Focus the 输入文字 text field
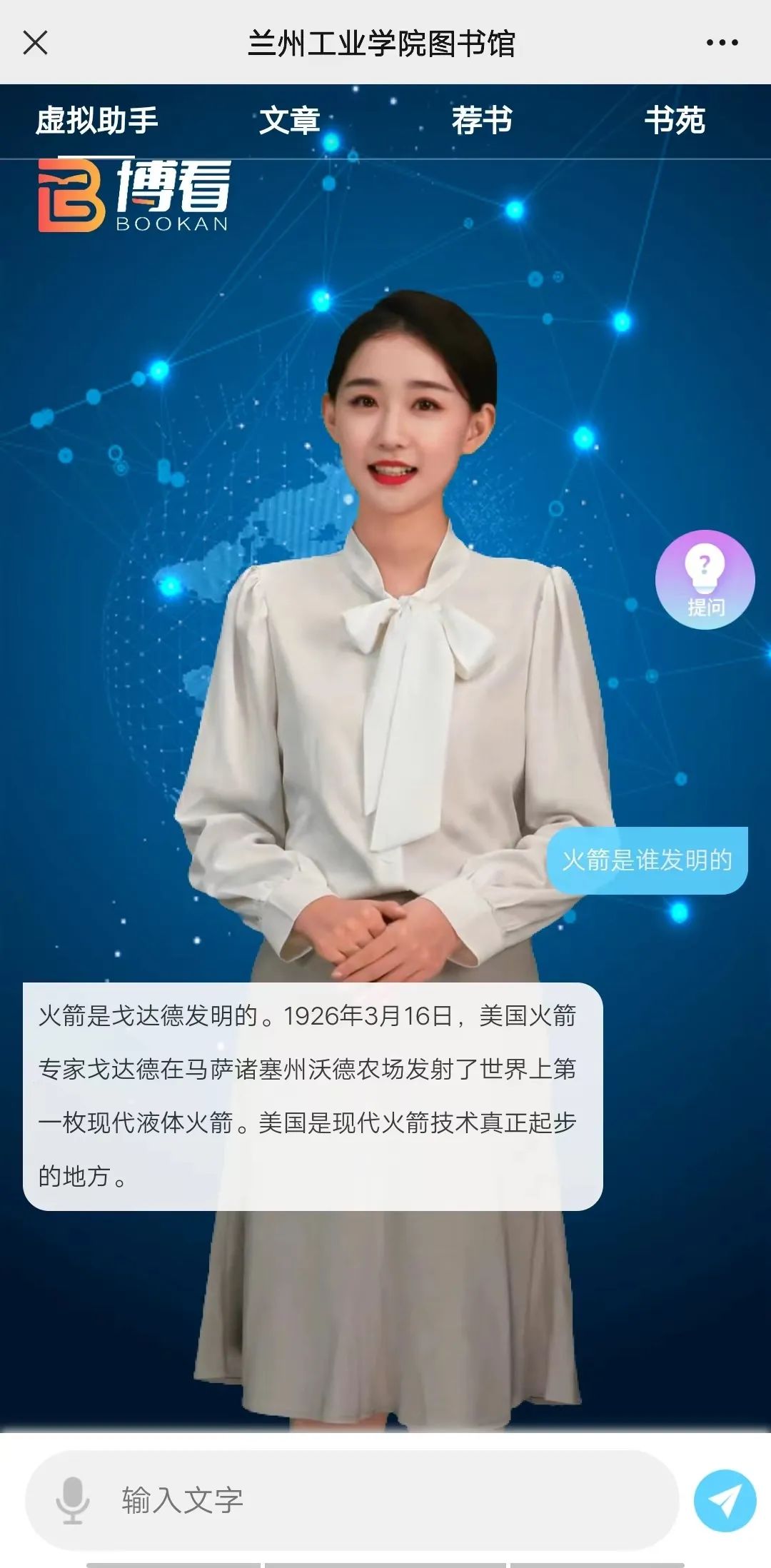The width and height of the screenshot is (771, 1568). tap(385, 1500)
